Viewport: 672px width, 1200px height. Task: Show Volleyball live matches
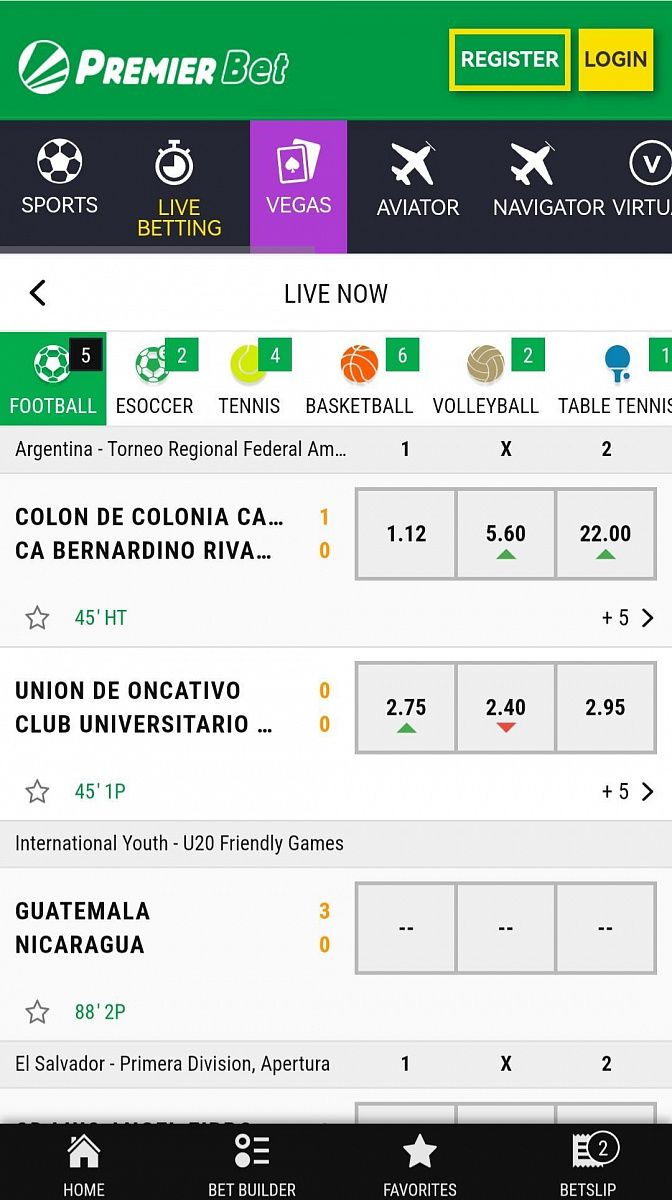[486, 378]
